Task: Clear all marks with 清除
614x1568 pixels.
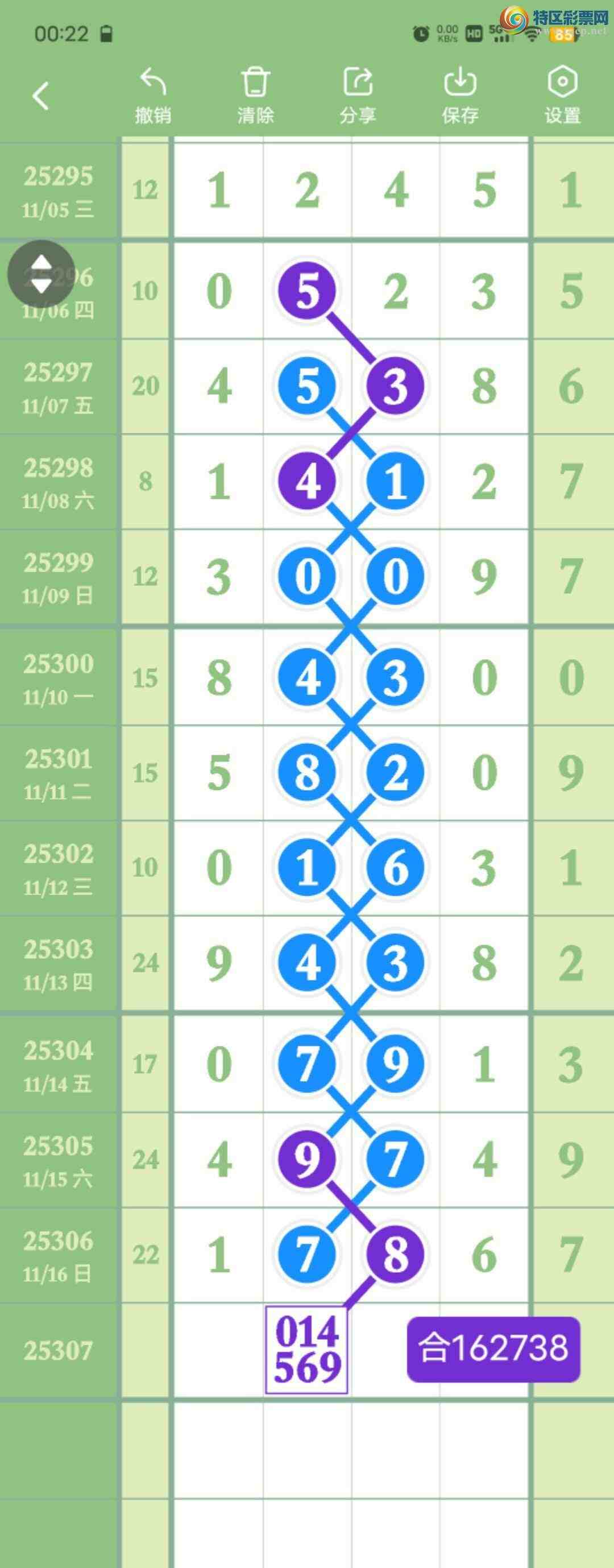Action: tap(255, 96)
